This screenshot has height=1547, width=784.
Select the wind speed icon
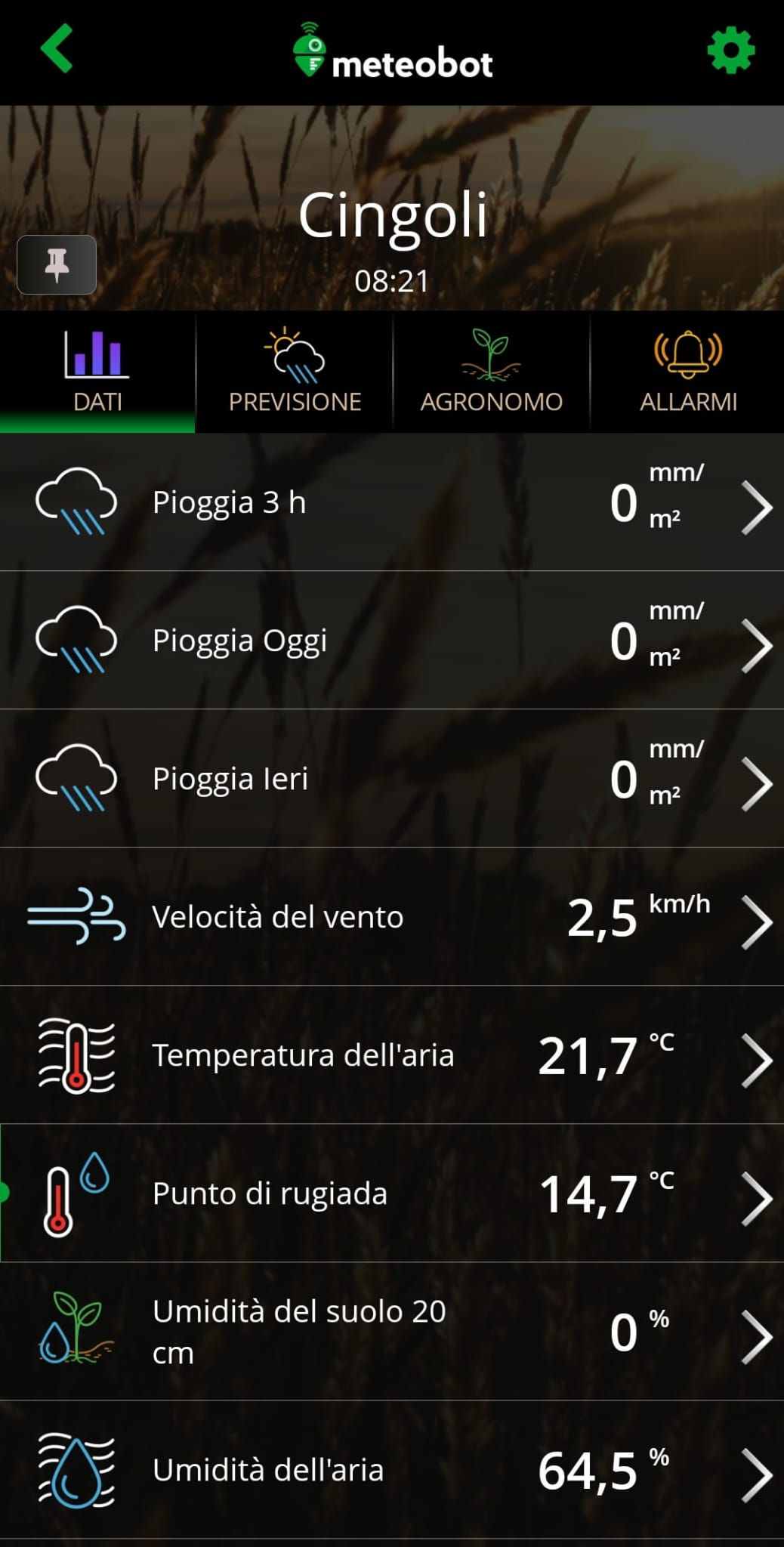pyautogui.click(x=76, y=916)
